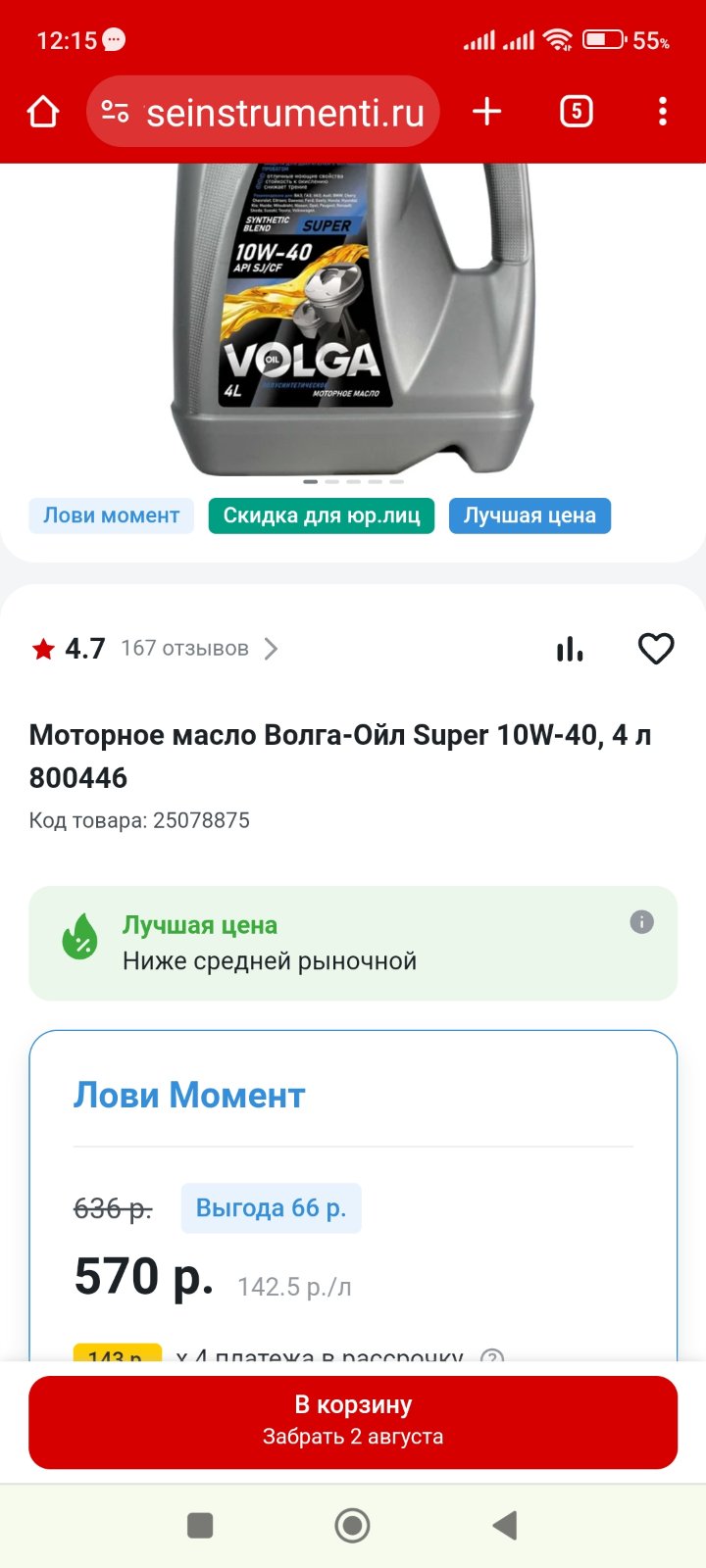Open info icon in Лучшая цена banner
This screenshot has height=1568, width=706.
pos(641,922)
